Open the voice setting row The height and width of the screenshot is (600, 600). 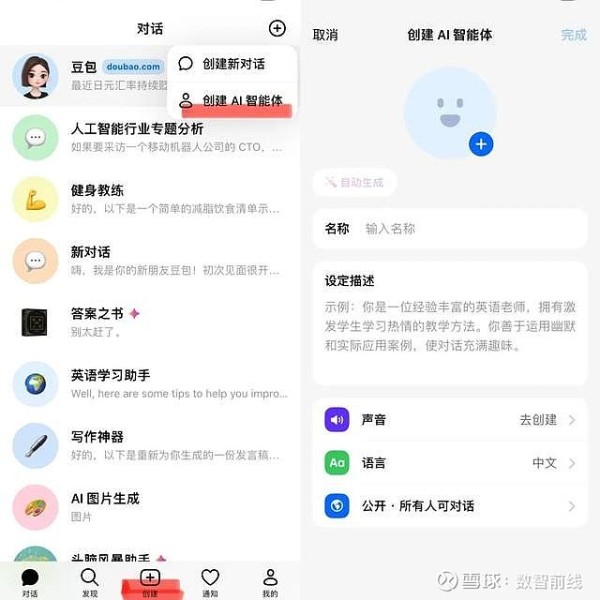(x=450, y=420)
